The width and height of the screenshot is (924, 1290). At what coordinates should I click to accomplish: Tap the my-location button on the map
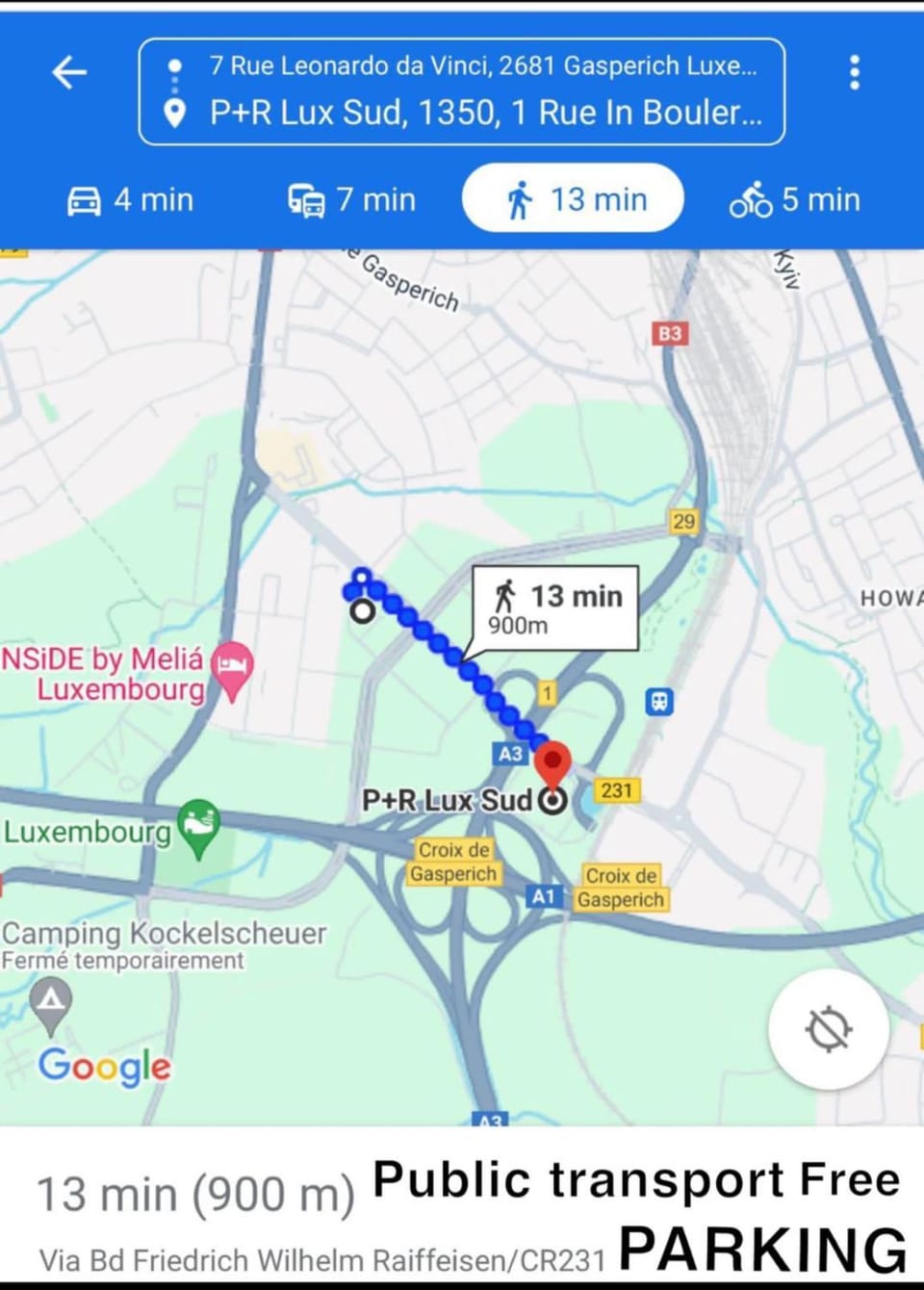pyautogui.click(x=828, y=1029)
